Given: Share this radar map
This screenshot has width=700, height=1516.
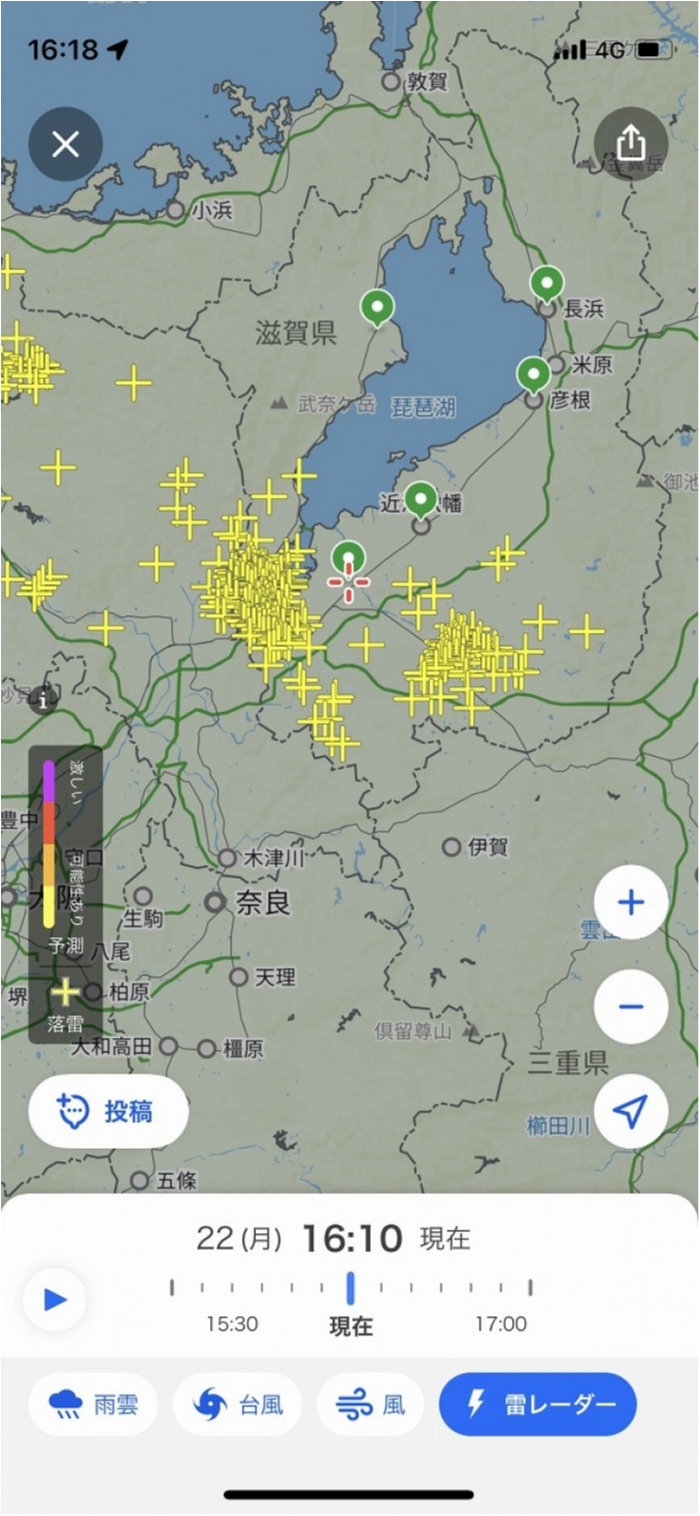Looking at the screenshot, I should pyautogui.click(x=631, y=144).
